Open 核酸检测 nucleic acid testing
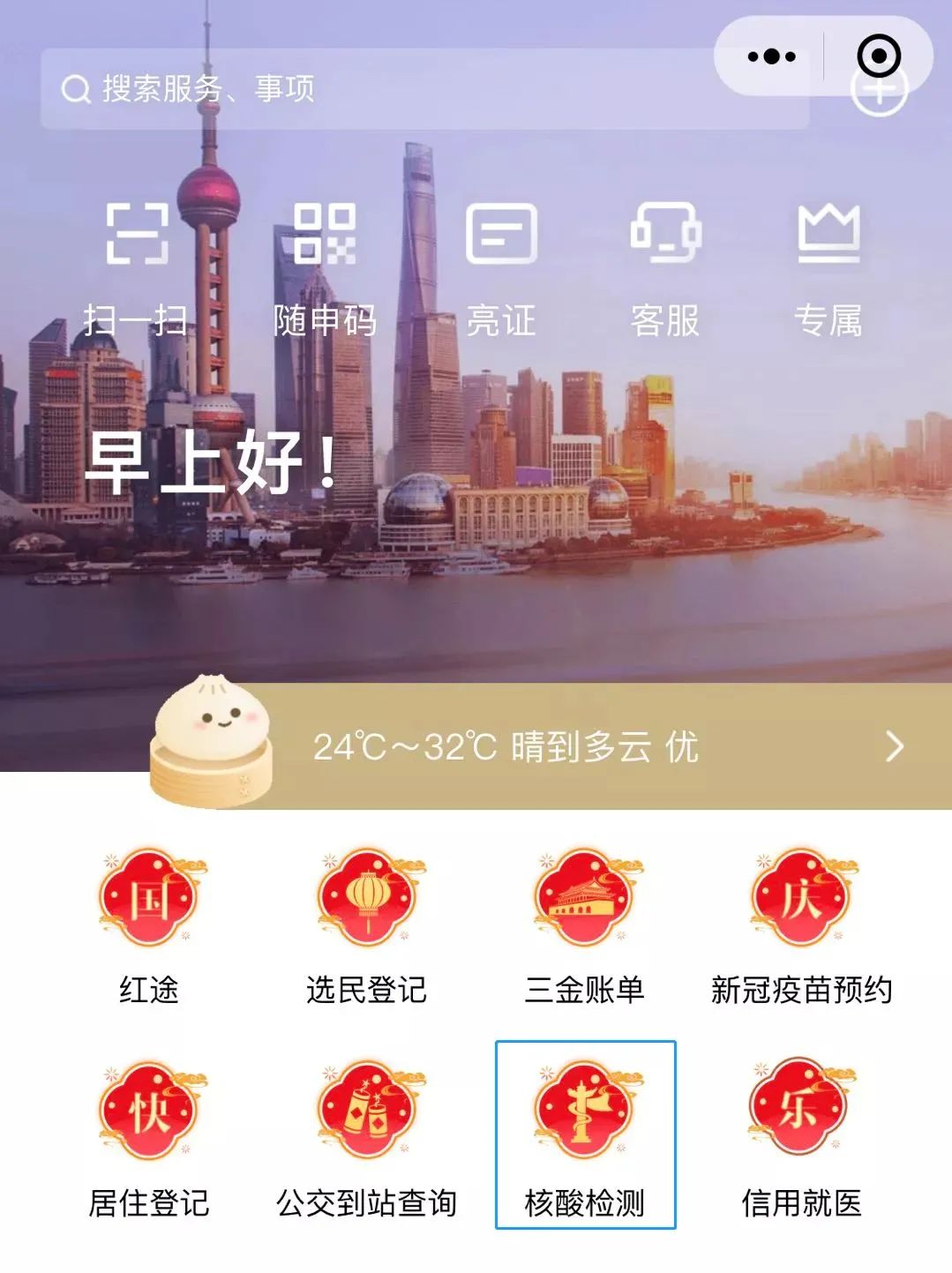 pyautogui.click(x=585, y=1136)
